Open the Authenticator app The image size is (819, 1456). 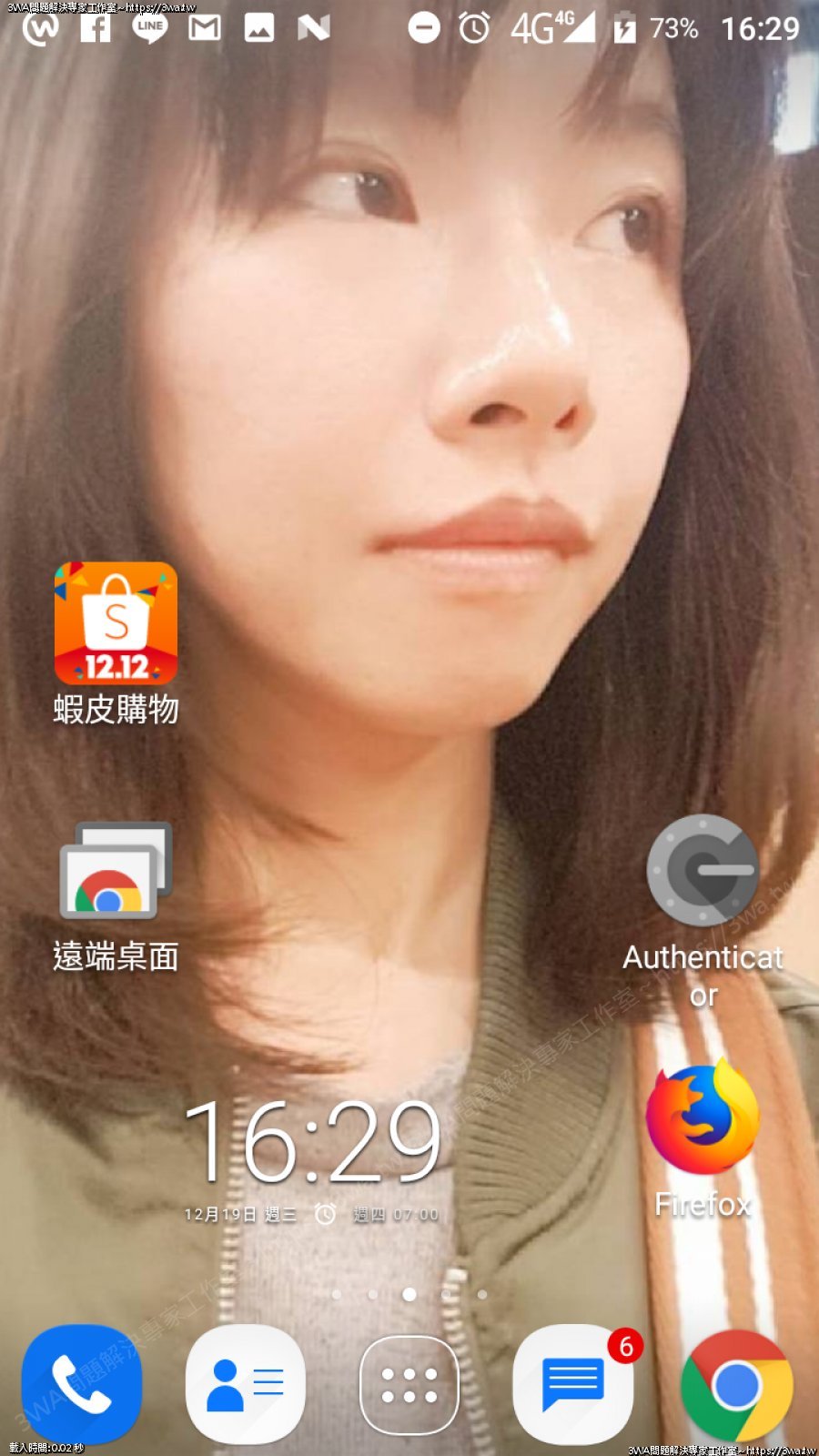(703, 871)
